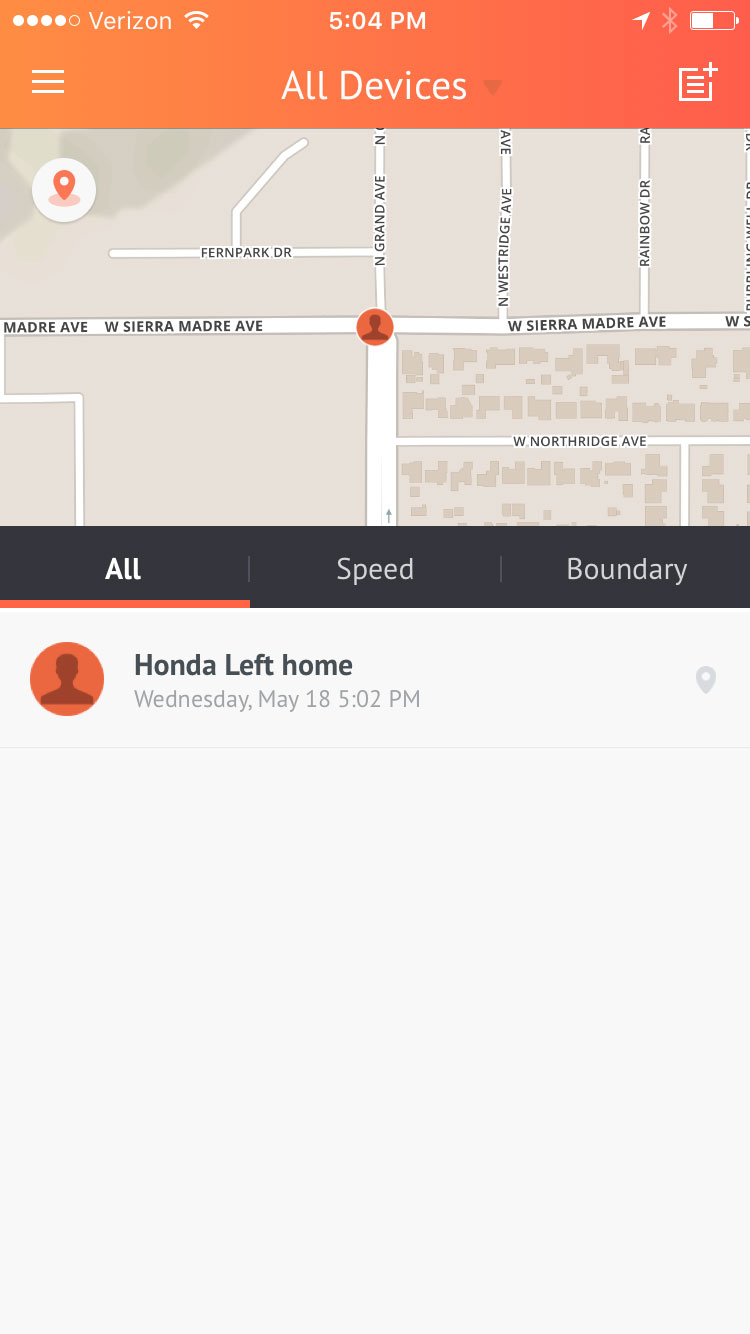Switch to the All tab
This screenshot has height=1334, width=750.
tap(124, 568)
